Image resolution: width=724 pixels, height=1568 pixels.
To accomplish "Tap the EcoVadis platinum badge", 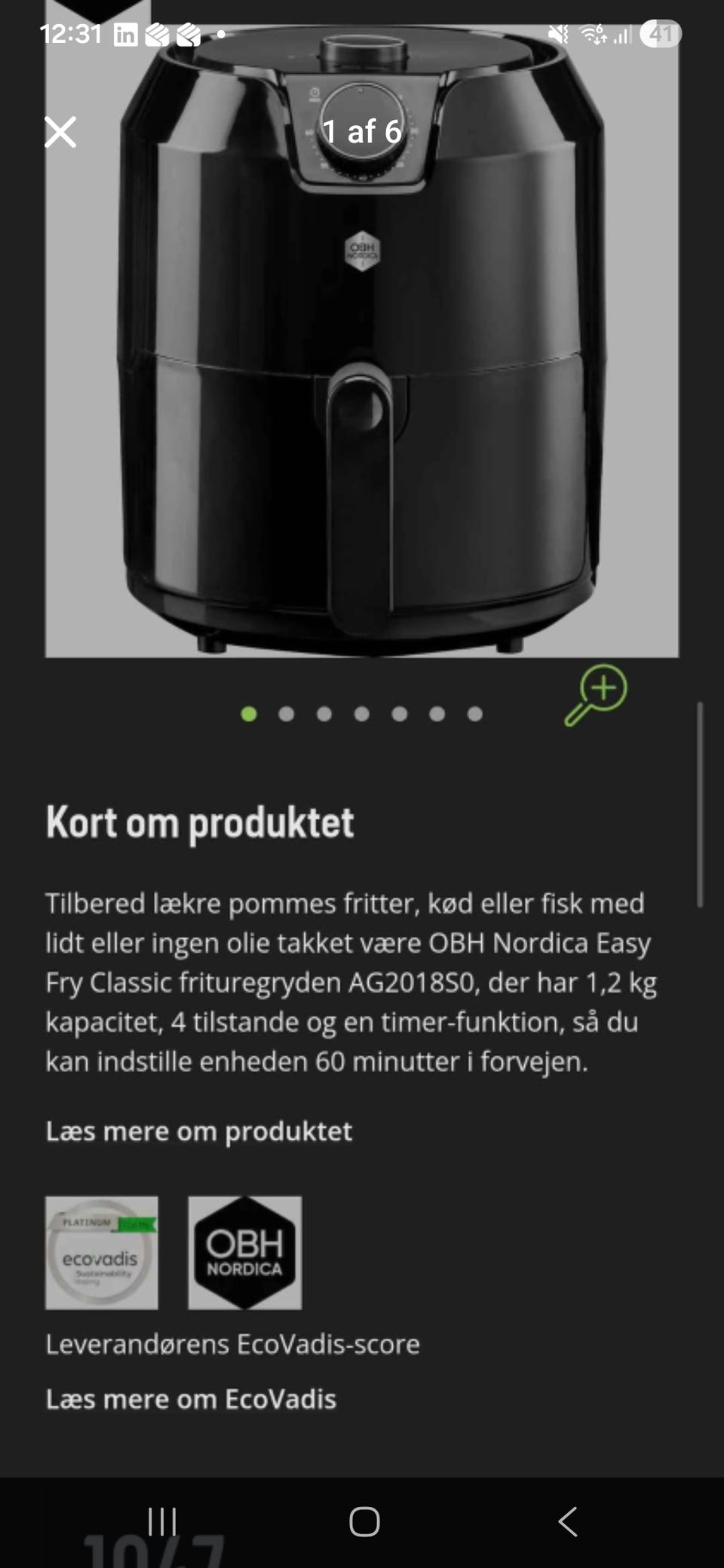I will pyautogui.click(x=102, y=1252).
